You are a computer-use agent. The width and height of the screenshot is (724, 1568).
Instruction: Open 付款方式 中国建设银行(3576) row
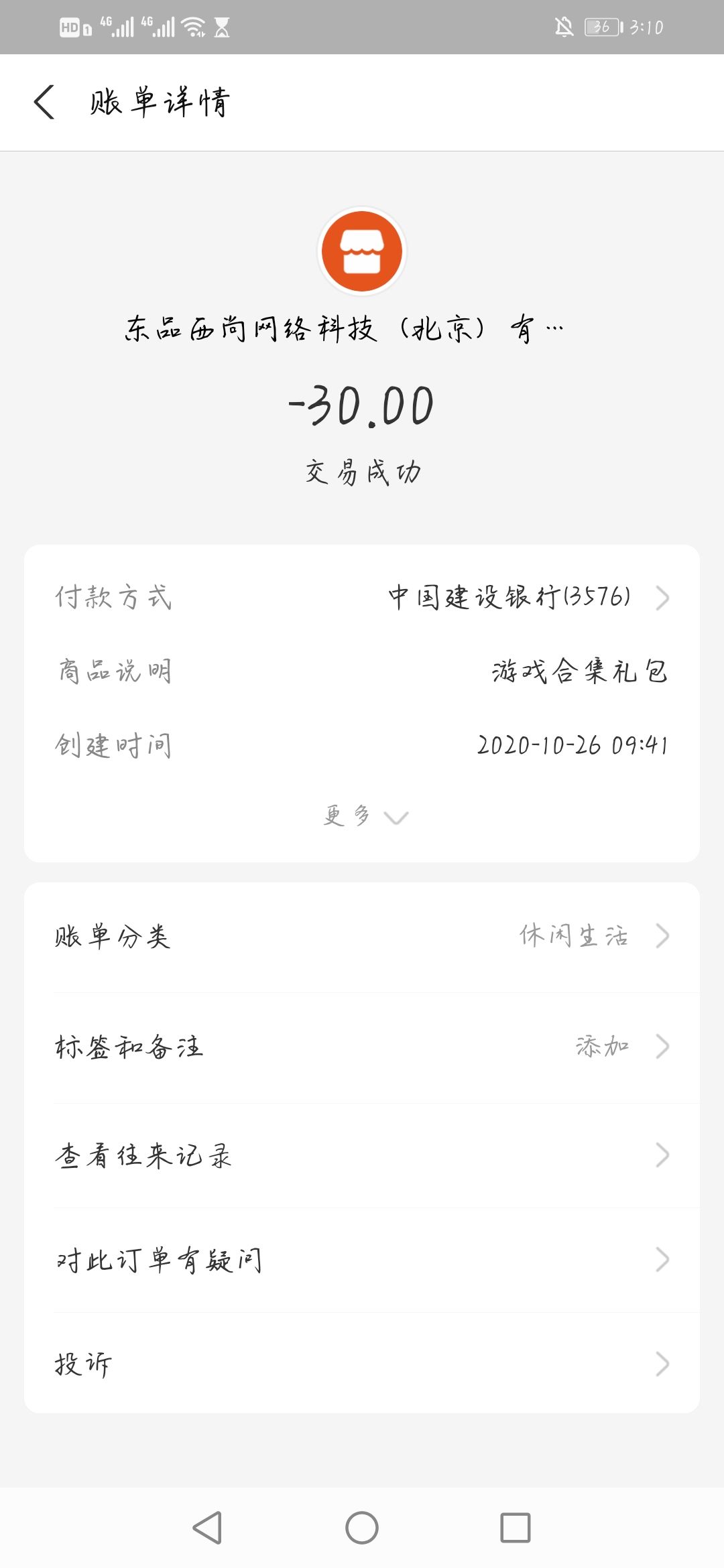[x=362, y=597]
